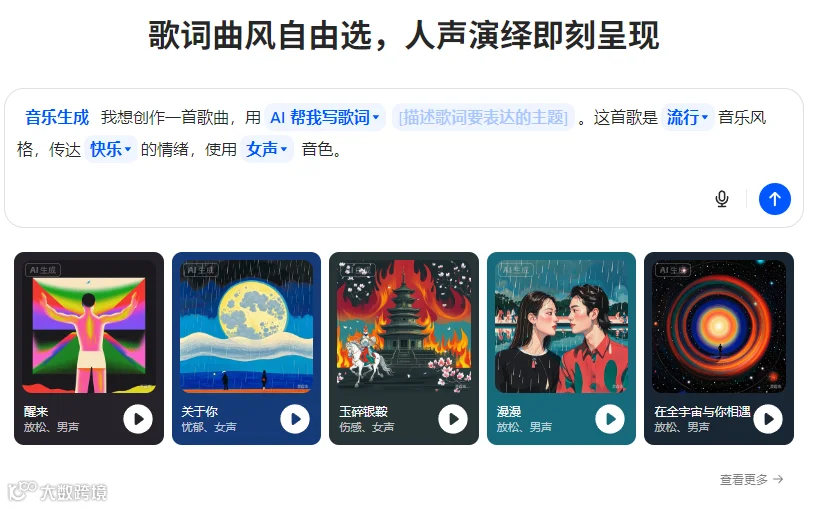Tap 查看更多 to see more songs

click(751, 479)
